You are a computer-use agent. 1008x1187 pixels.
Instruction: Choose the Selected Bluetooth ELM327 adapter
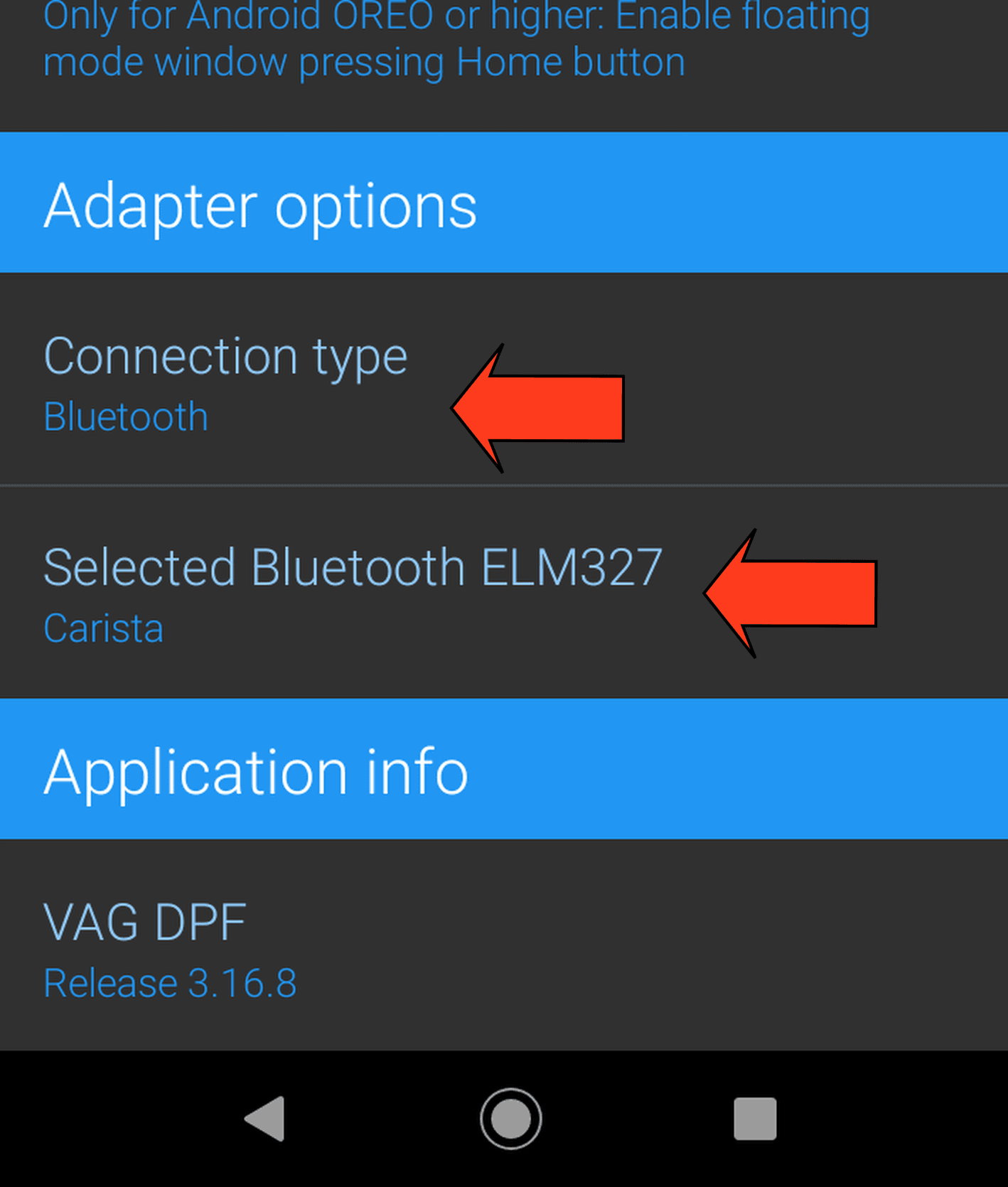coord(352,593)
